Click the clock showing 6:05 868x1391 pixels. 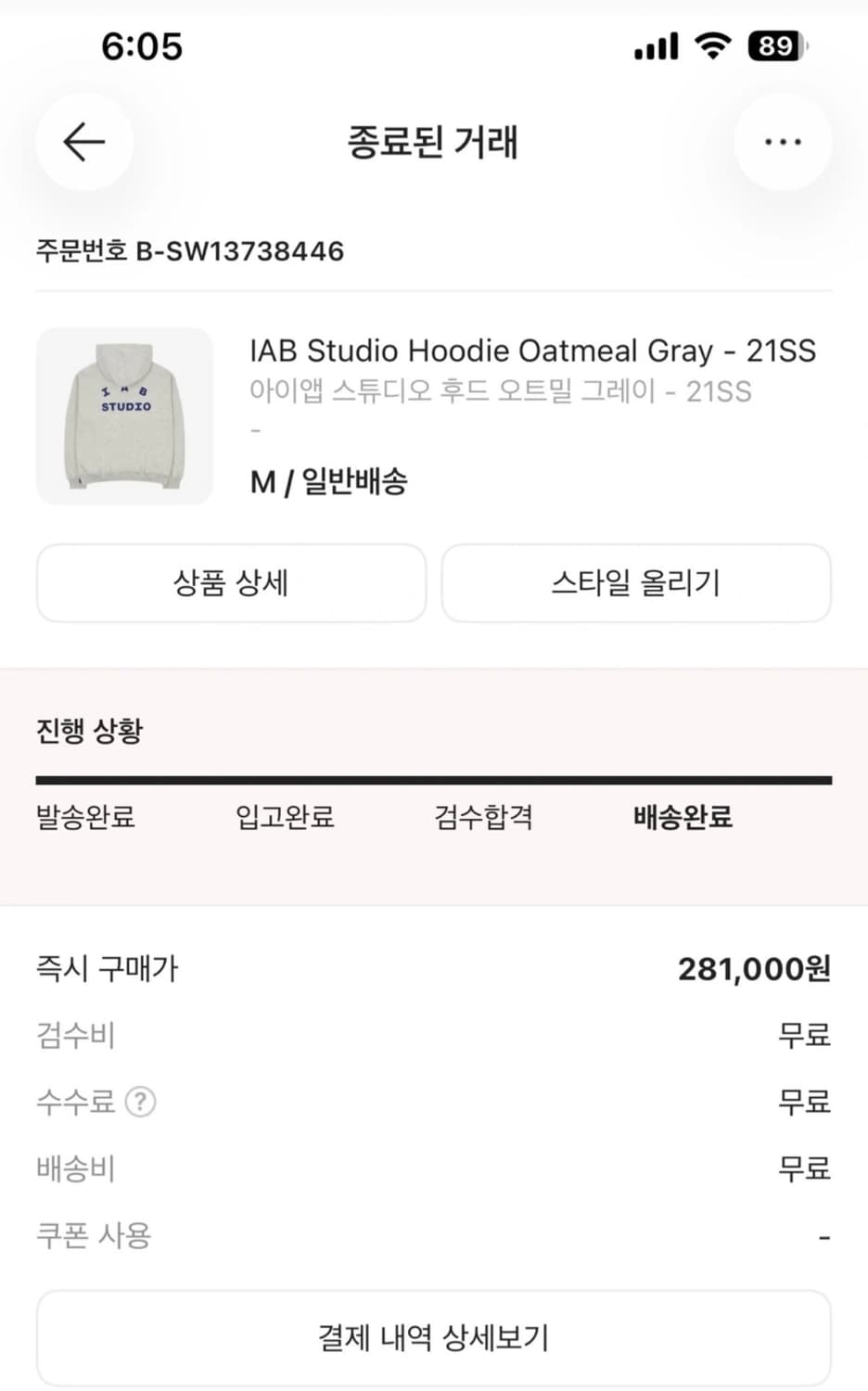pos(141,46)
